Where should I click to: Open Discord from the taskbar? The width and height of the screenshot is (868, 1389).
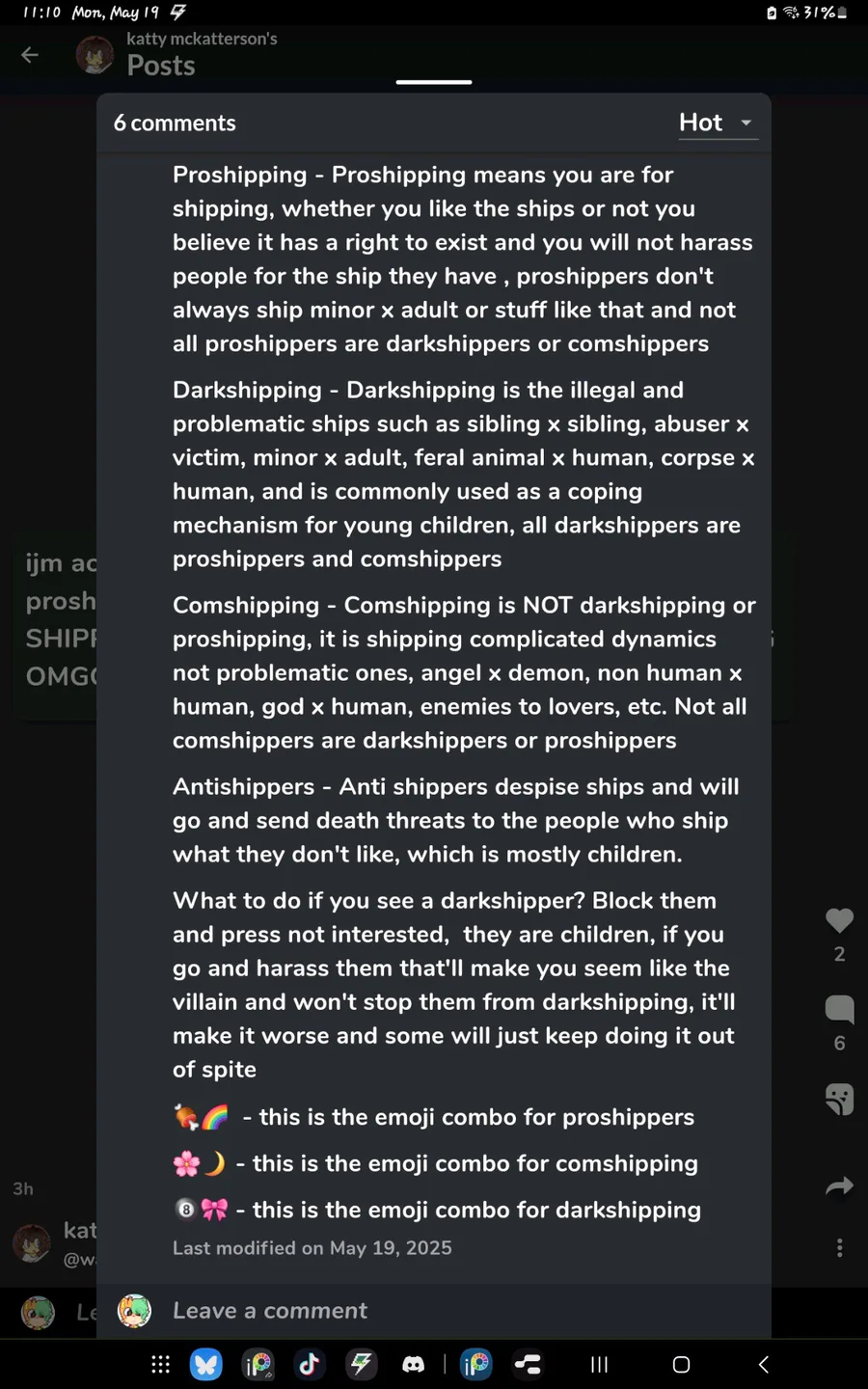[413, 1364]
